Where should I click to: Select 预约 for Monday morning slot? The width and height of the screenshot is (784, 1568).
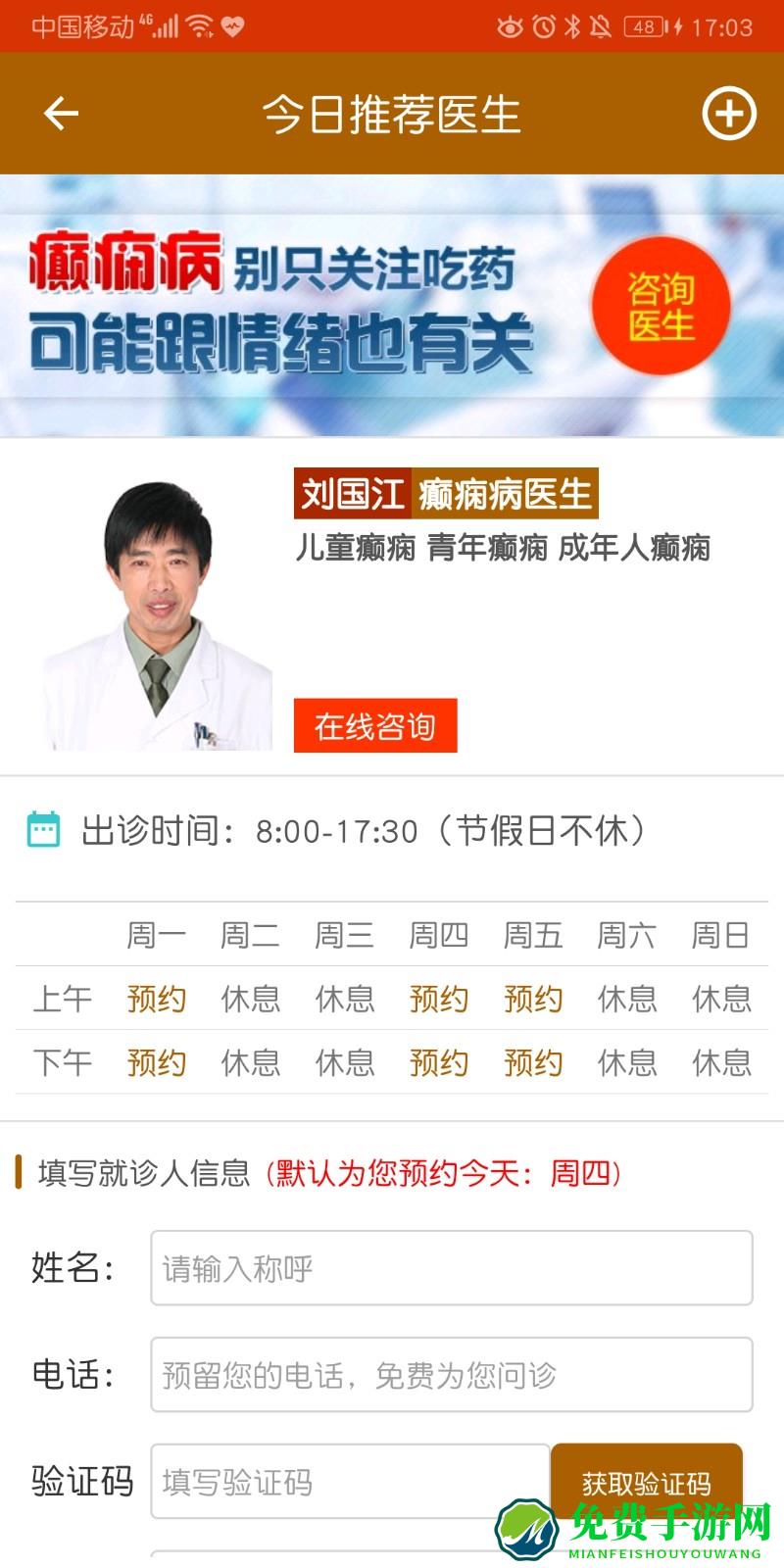[157, 999]
